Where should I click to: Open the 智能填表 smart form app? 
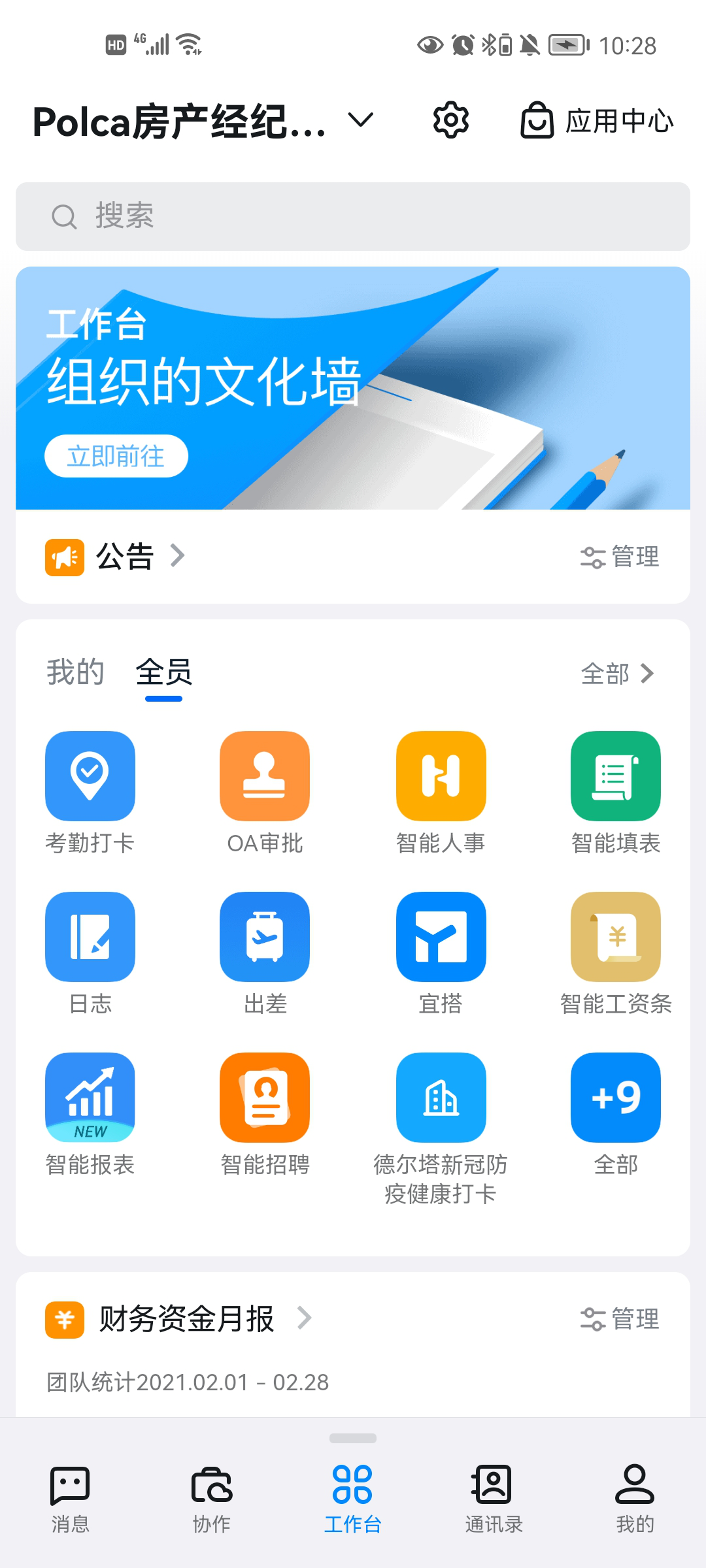coord(615,776)
